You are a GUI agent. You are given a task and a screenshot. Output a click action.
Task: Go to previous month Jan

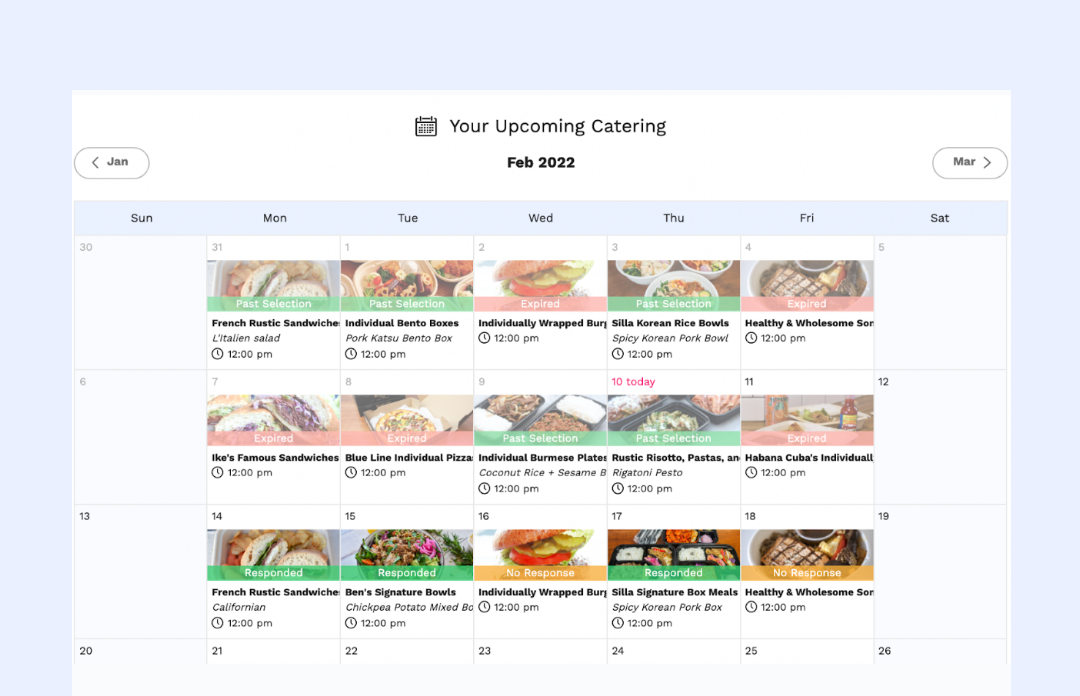click(x=111, y=163)
